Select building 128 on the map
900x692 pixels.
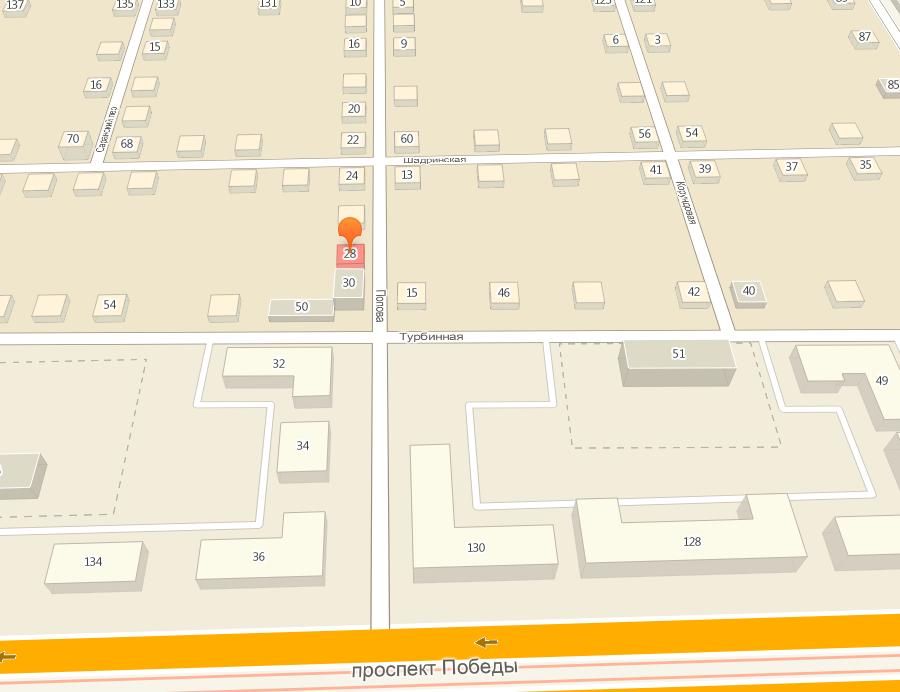691,541
